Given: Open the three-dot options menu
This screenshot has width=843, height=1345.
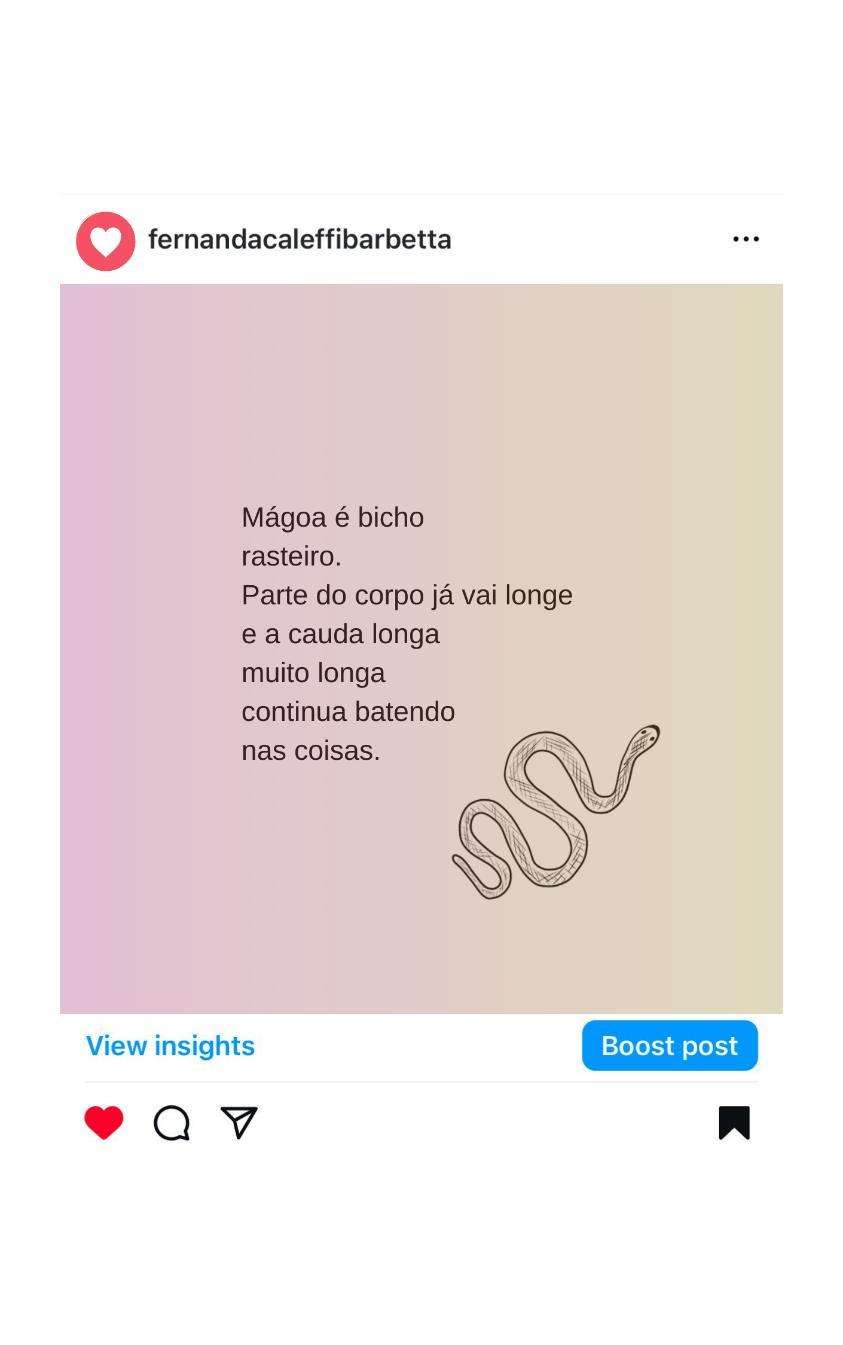Looking at the screenshot, I should 745,239.
